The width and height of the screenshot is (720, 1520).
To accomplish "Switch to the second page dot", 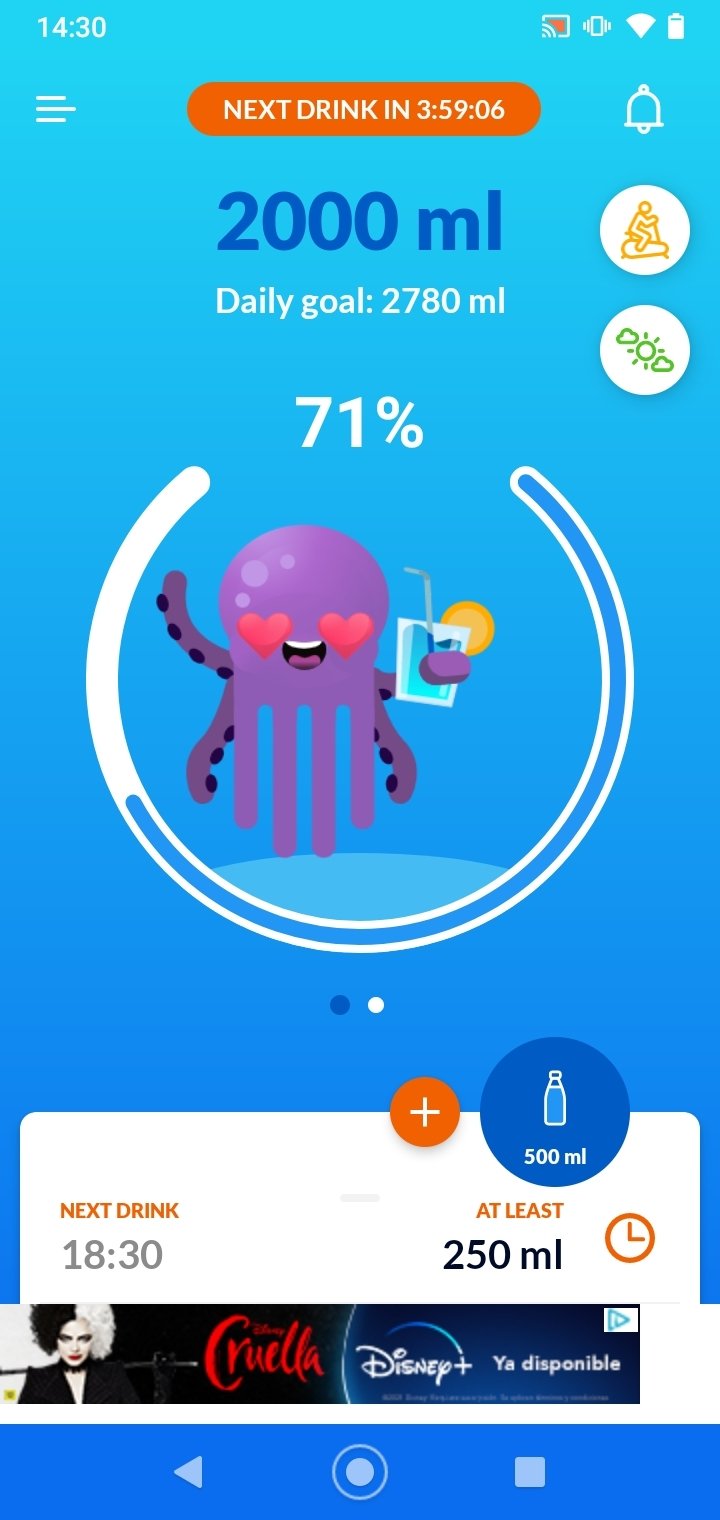I will (376, 1005).
